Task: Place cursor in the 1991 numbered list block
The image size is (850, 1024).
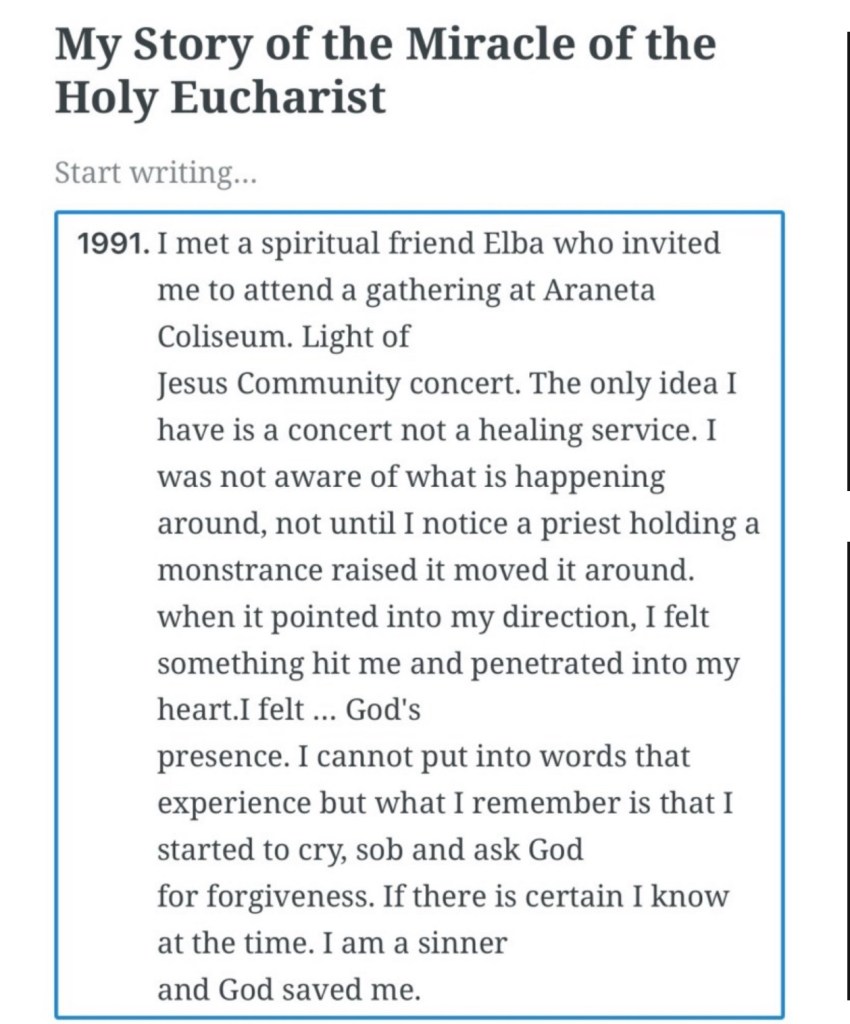Action: [x=419, y=615]
